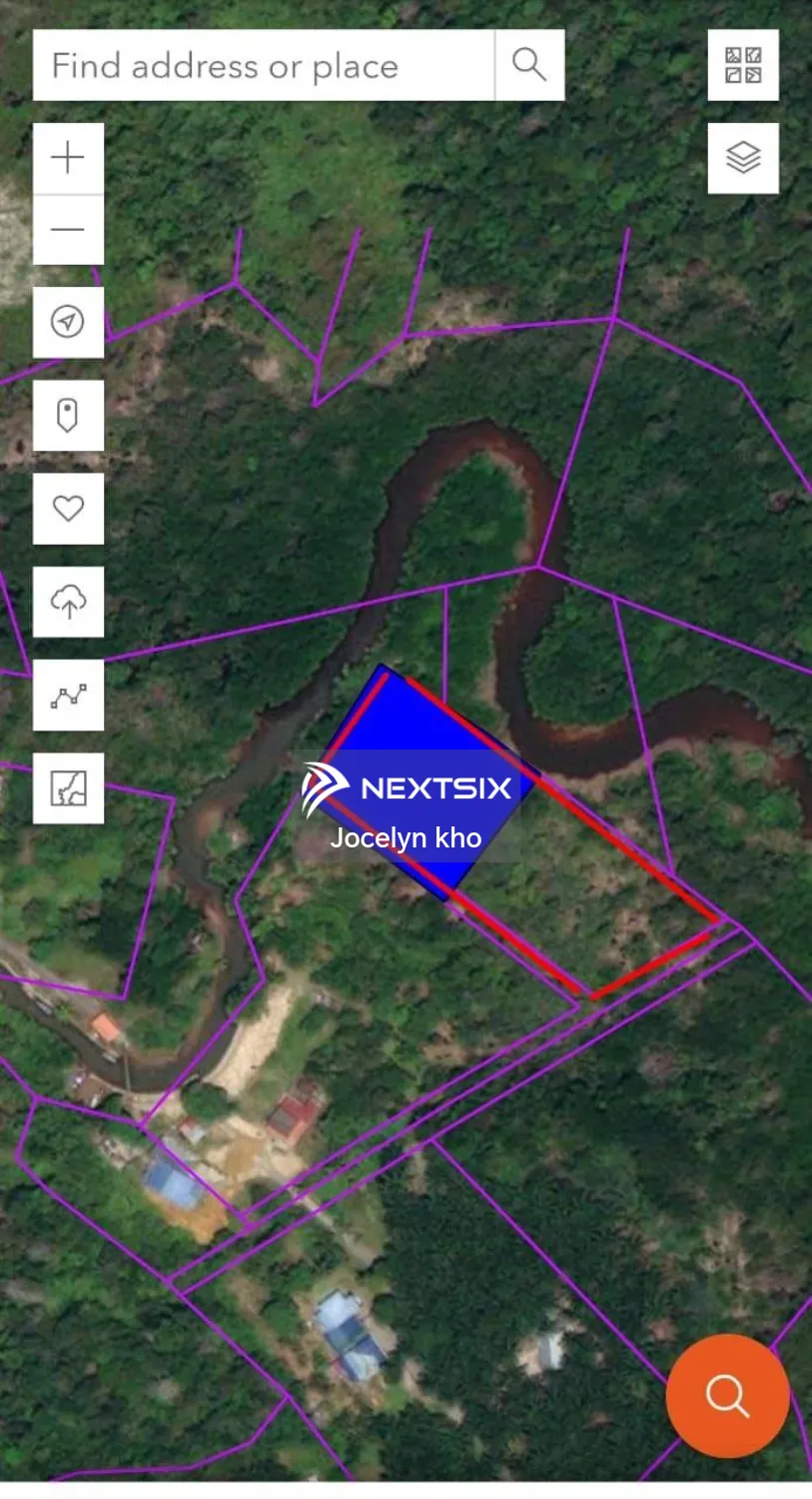The image size is (812, 1499).
Task: Click inside the Find address or place field
Action: 260,65
